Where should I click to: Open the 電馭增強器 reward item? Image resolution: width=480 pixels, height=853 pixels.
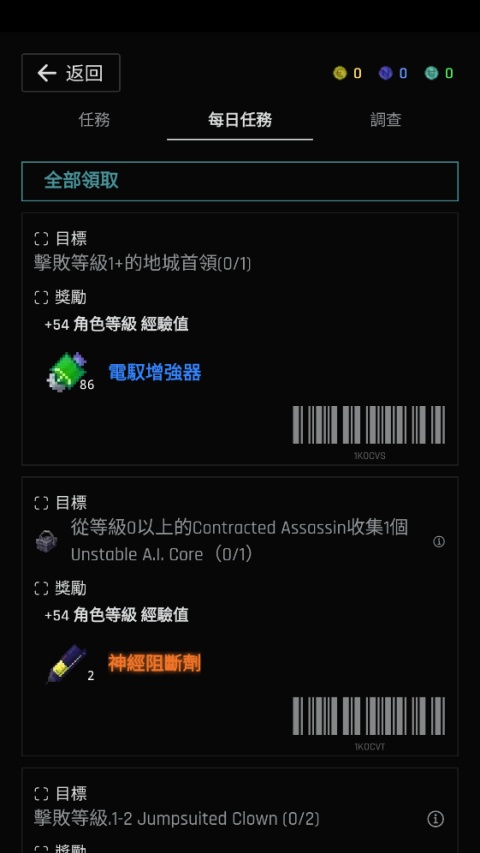tap(155, 373)
